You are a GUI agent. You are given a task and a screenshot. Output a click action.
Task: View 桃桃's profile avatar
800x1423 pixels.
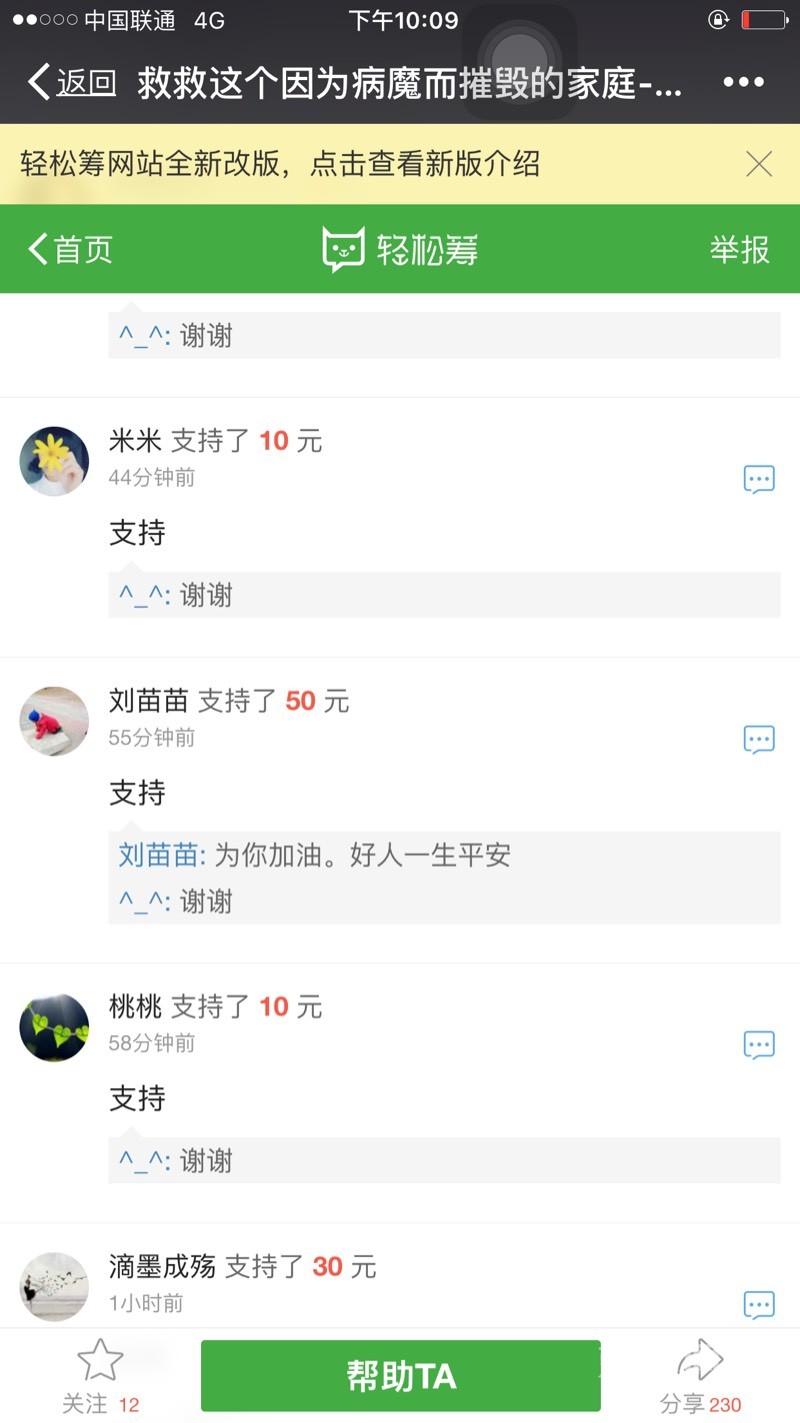[x=54, y=1027]
